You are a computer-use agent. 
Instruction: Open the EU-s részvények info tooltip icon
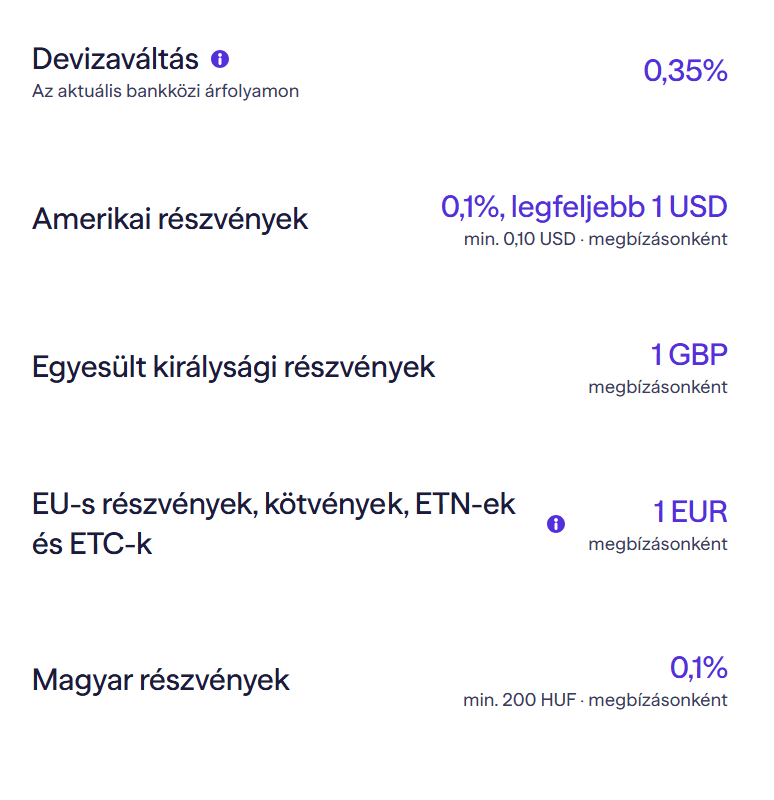(556, 523)
